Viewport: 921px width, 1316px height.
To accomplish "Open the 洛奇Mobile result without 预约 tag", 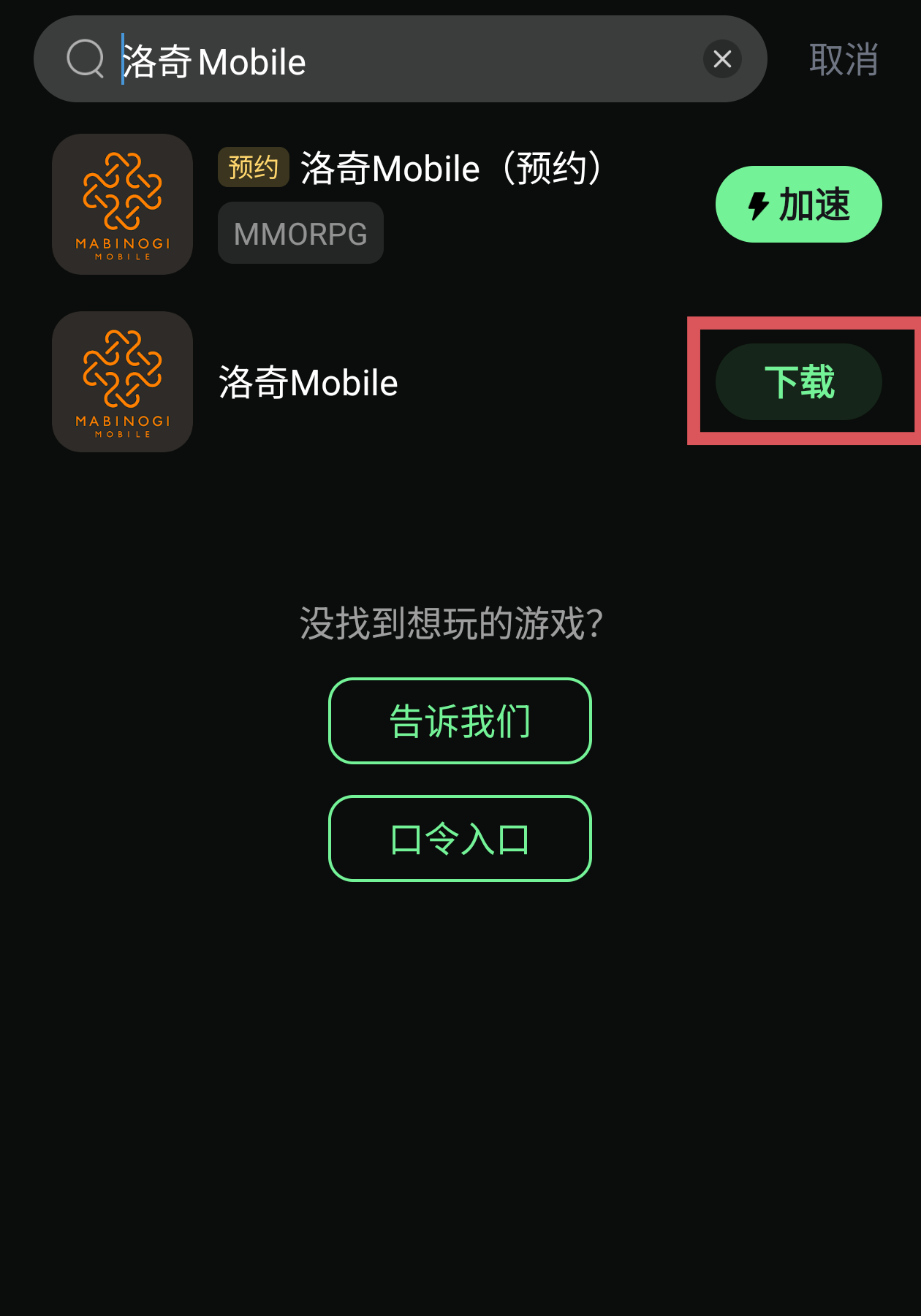I will (x=308, y=383).
